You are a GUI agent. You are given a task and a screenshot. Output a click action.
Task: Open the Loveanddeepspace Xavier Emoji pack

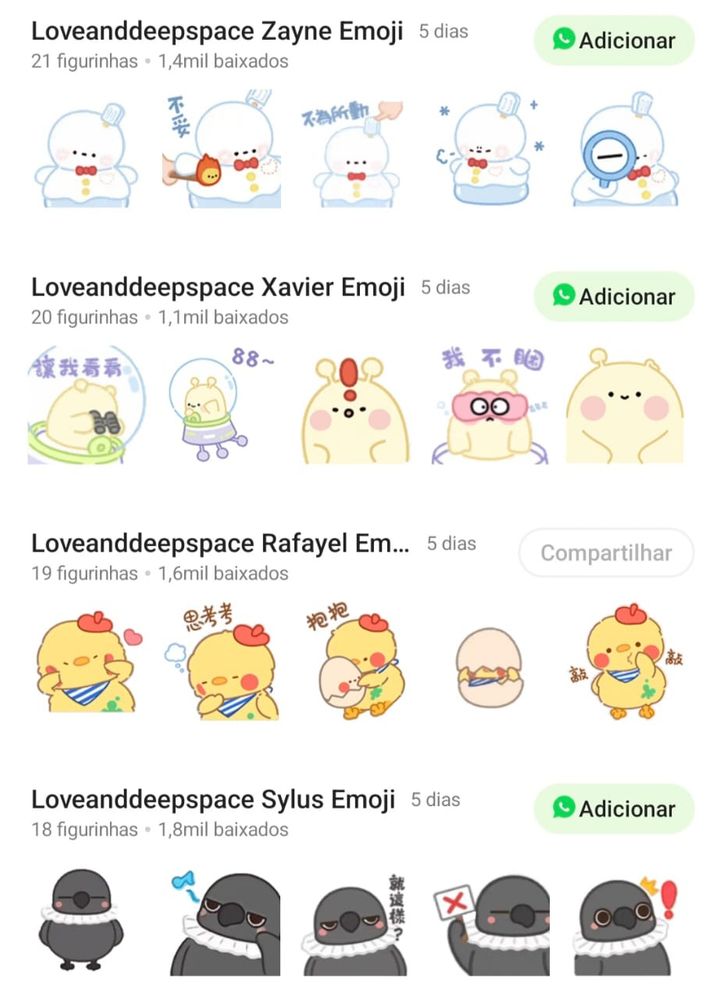[x=218, y=287]
